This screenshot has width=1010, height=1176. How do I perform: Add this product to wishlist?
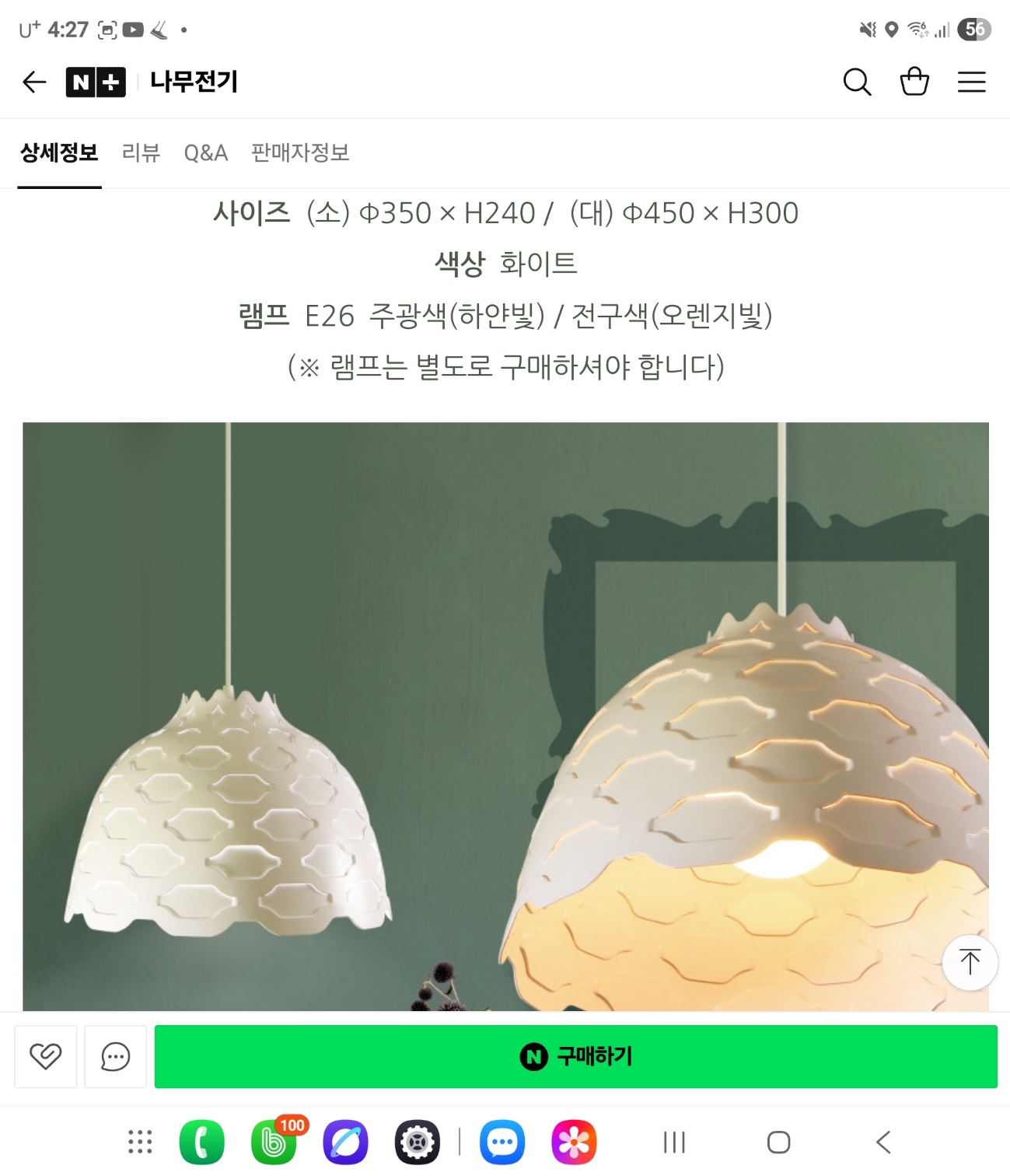46,1056
